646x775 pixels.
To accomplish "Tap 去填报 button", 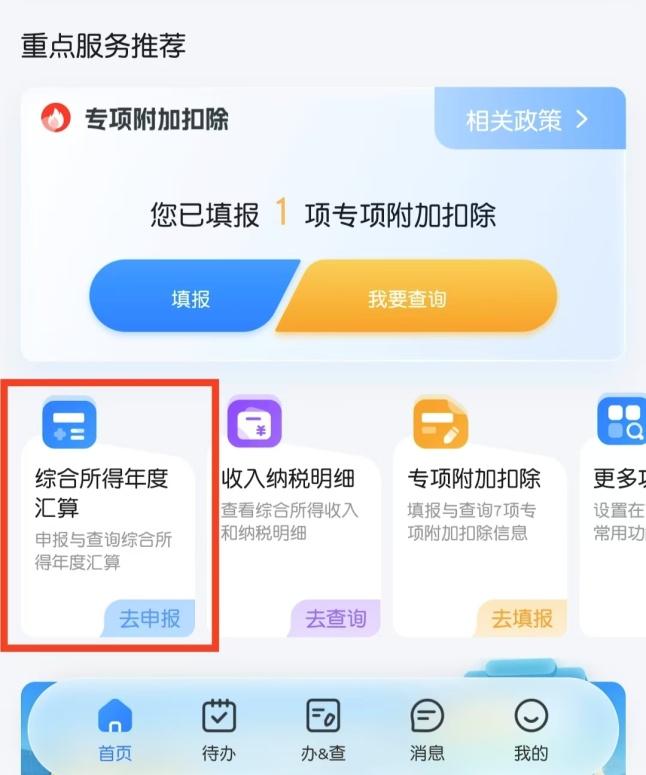I will point(521,618).
